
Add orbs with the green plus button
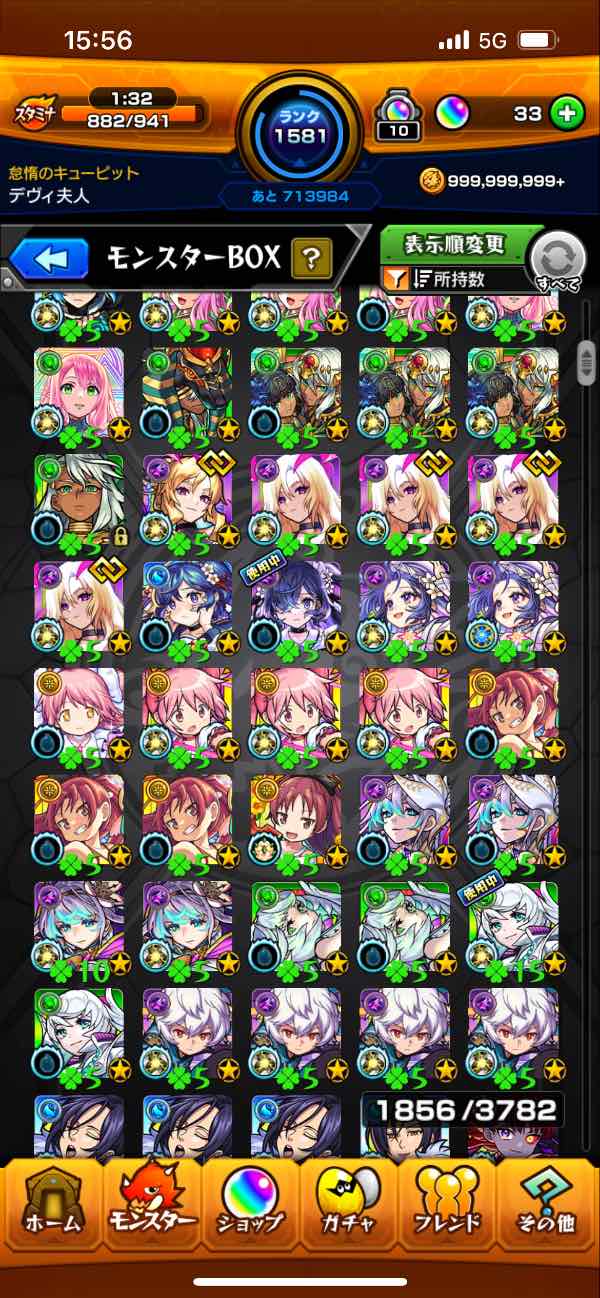click(x=567, y=114)
